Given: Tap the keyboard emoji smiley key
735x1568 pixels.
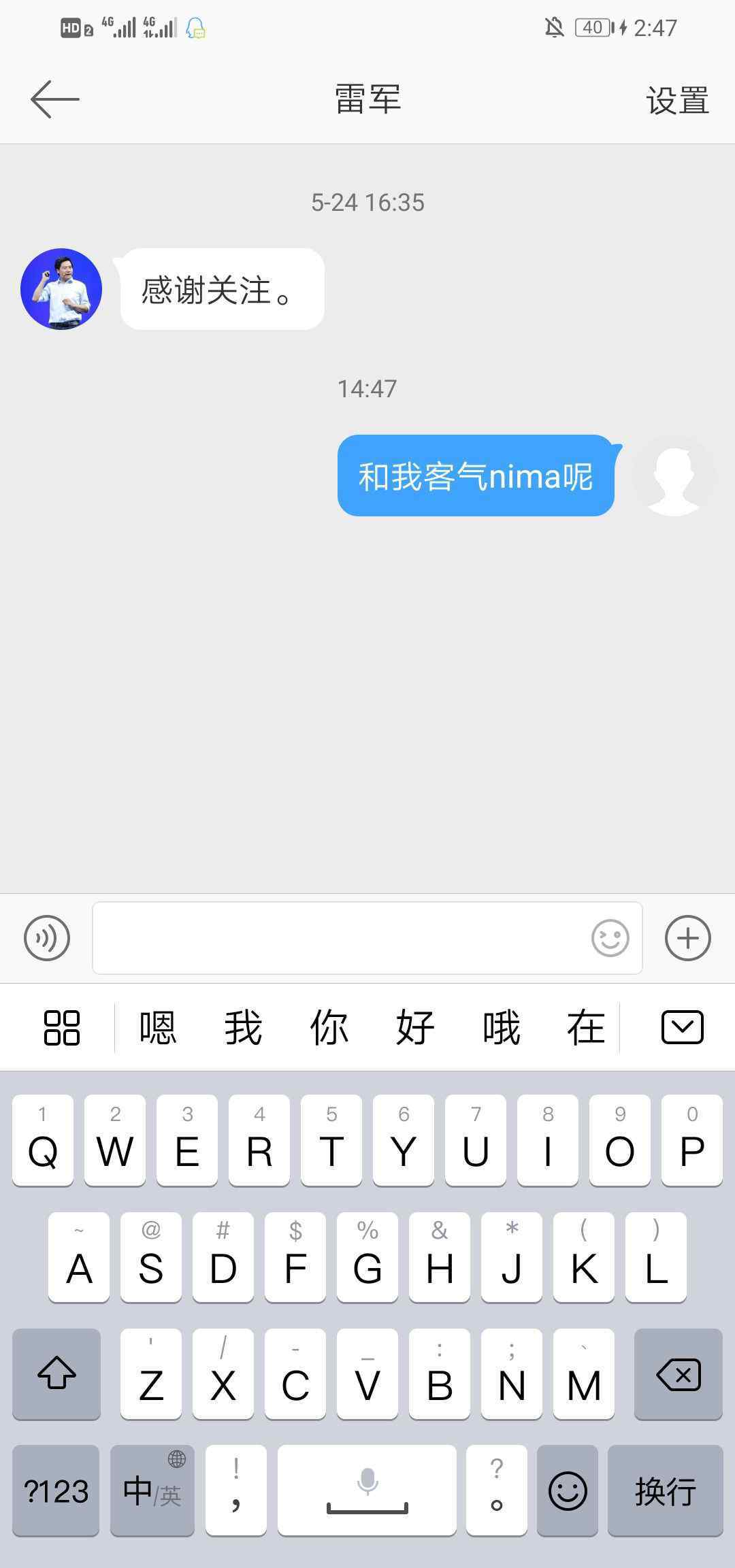Looking at the screenshot, I should (567, 1491).
